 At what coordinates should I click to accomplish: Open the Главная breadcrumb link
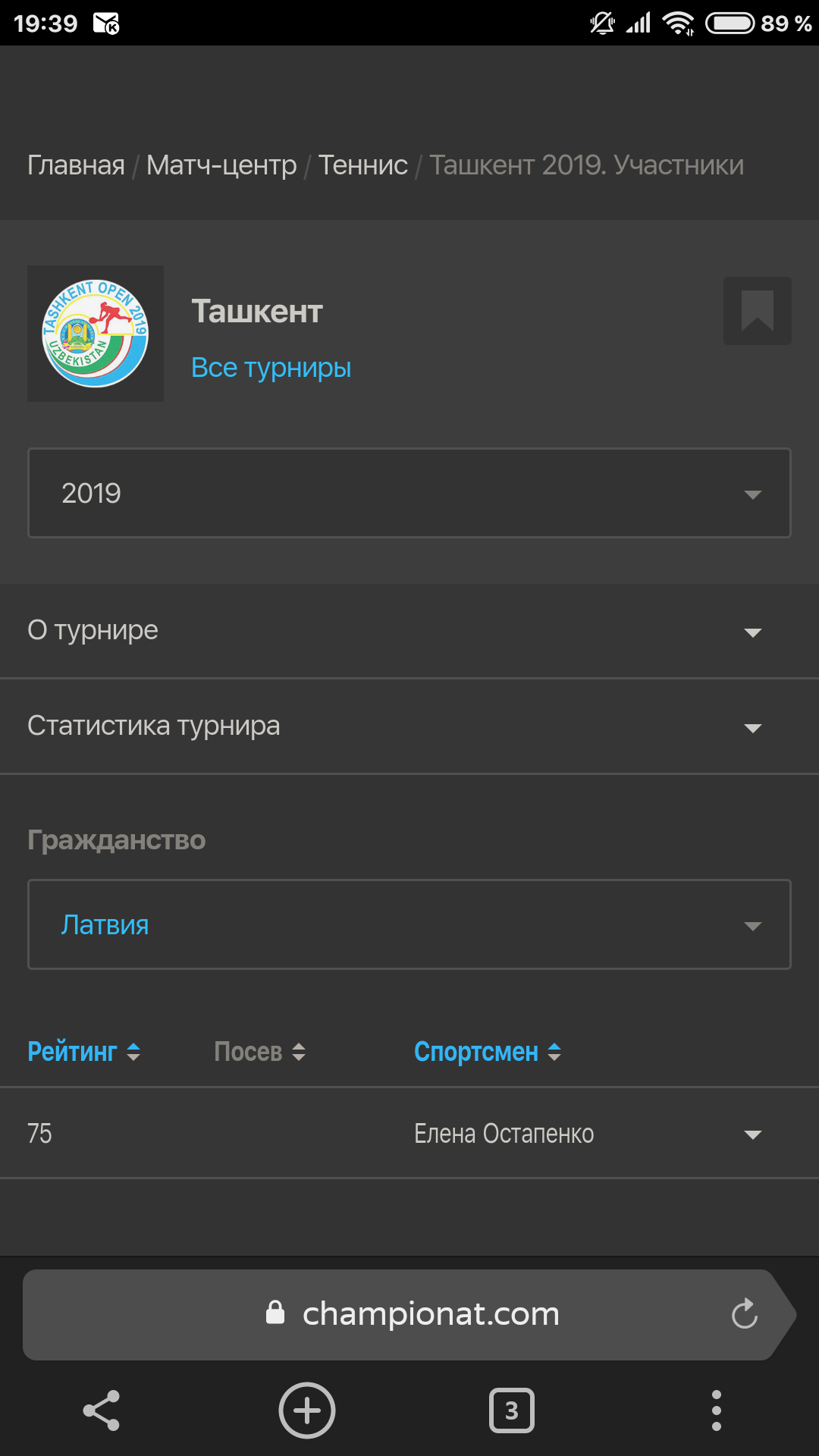(76, 165)
